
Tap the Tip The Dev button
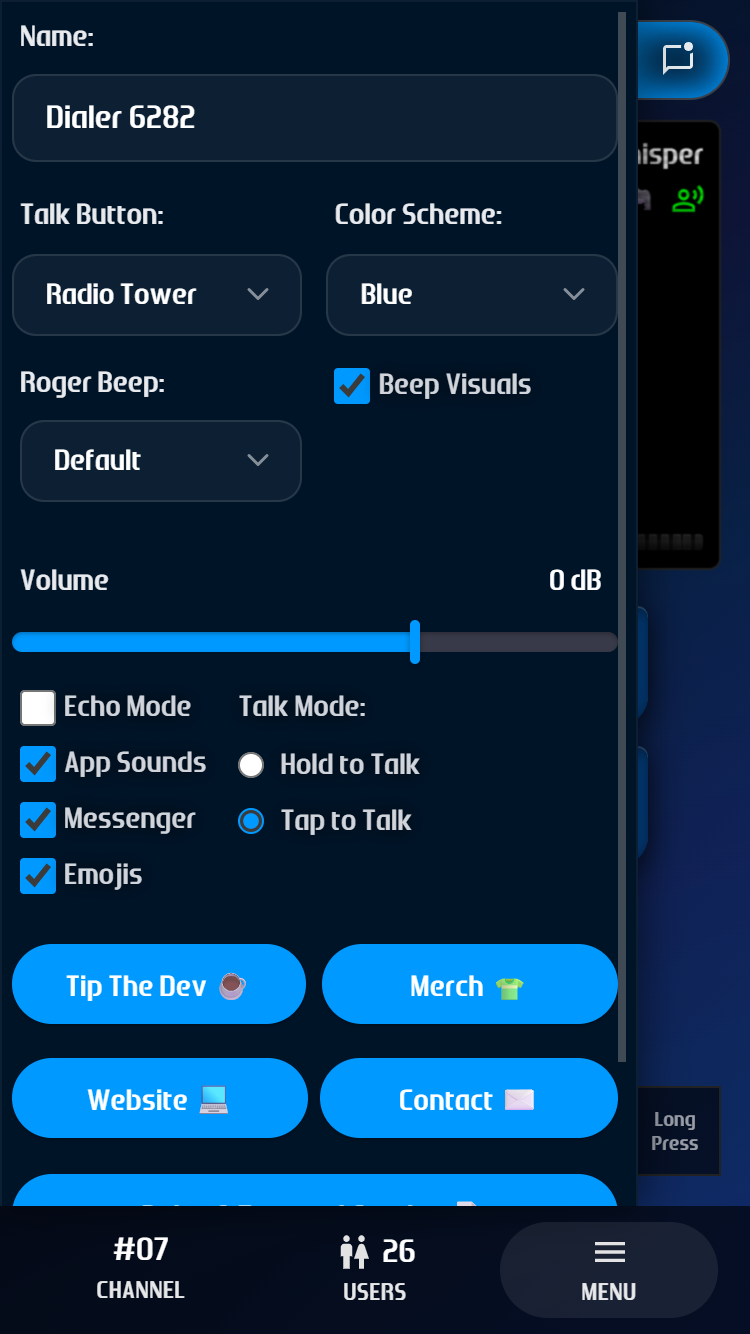[158, 985]
